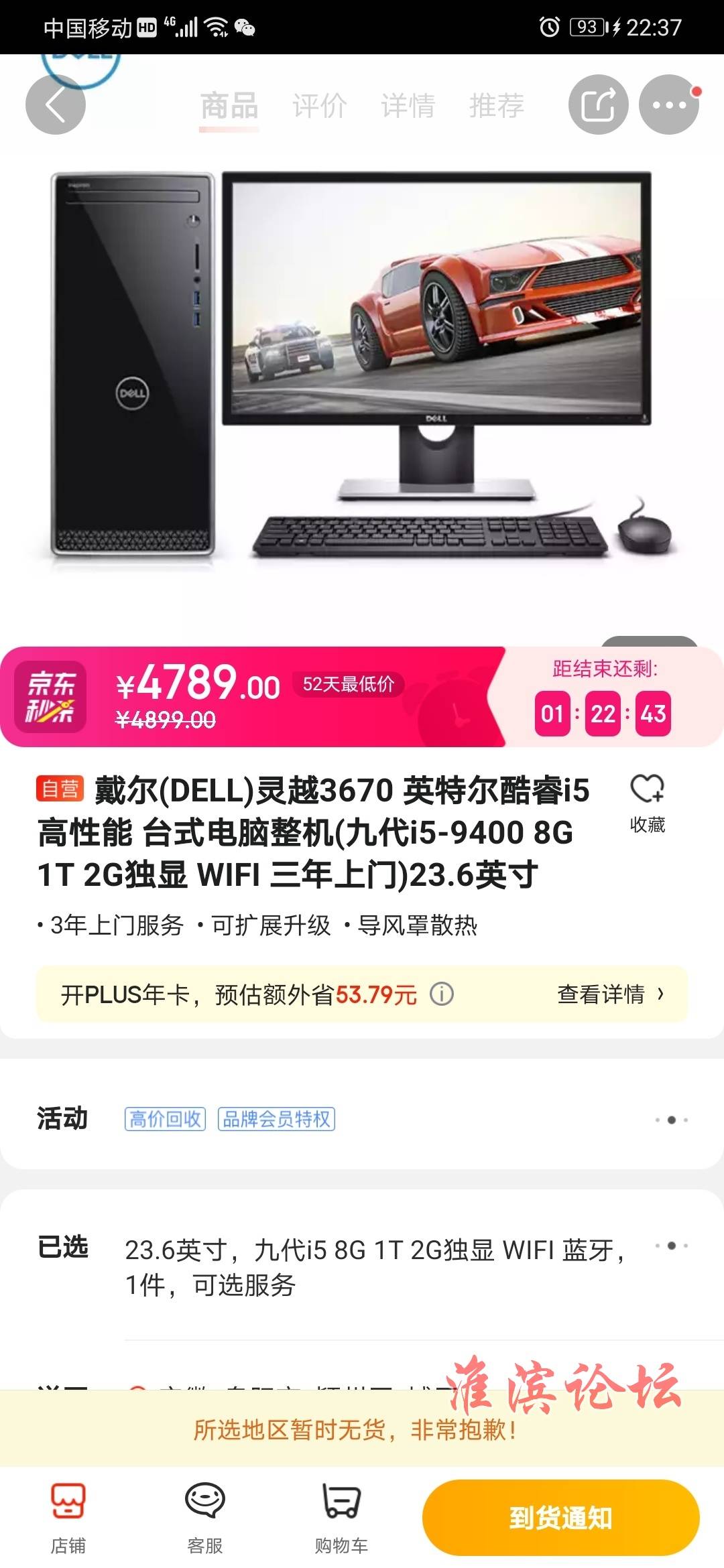Share this Dell product
This screenshot has height=1568, width=724.
pyautogui.click(x=598, y=105)
